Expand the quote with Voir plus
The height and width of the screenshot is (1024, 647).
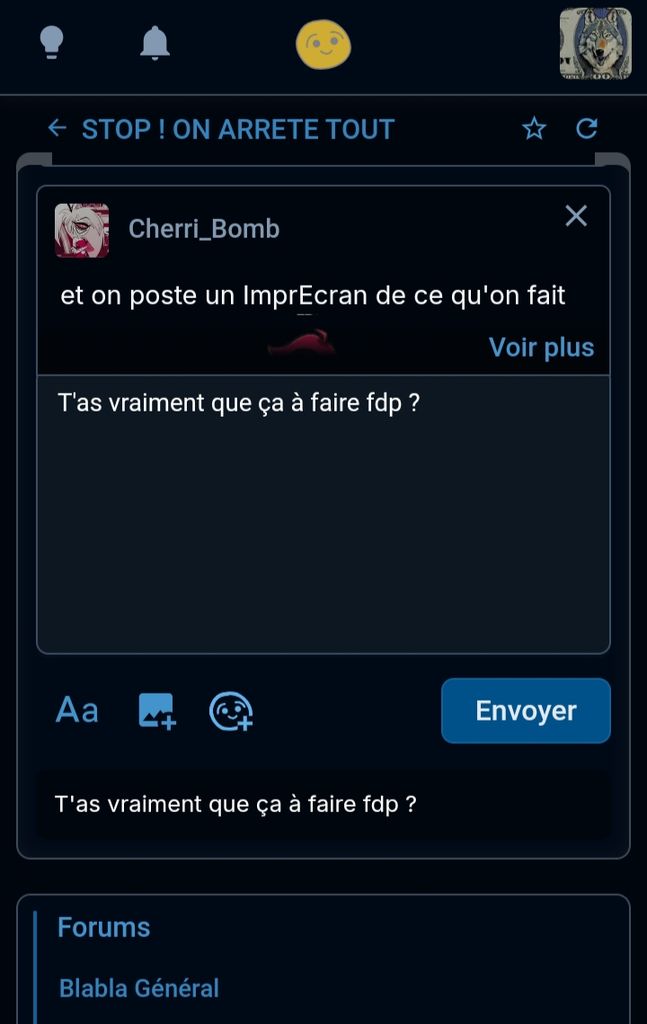[541, 347]
